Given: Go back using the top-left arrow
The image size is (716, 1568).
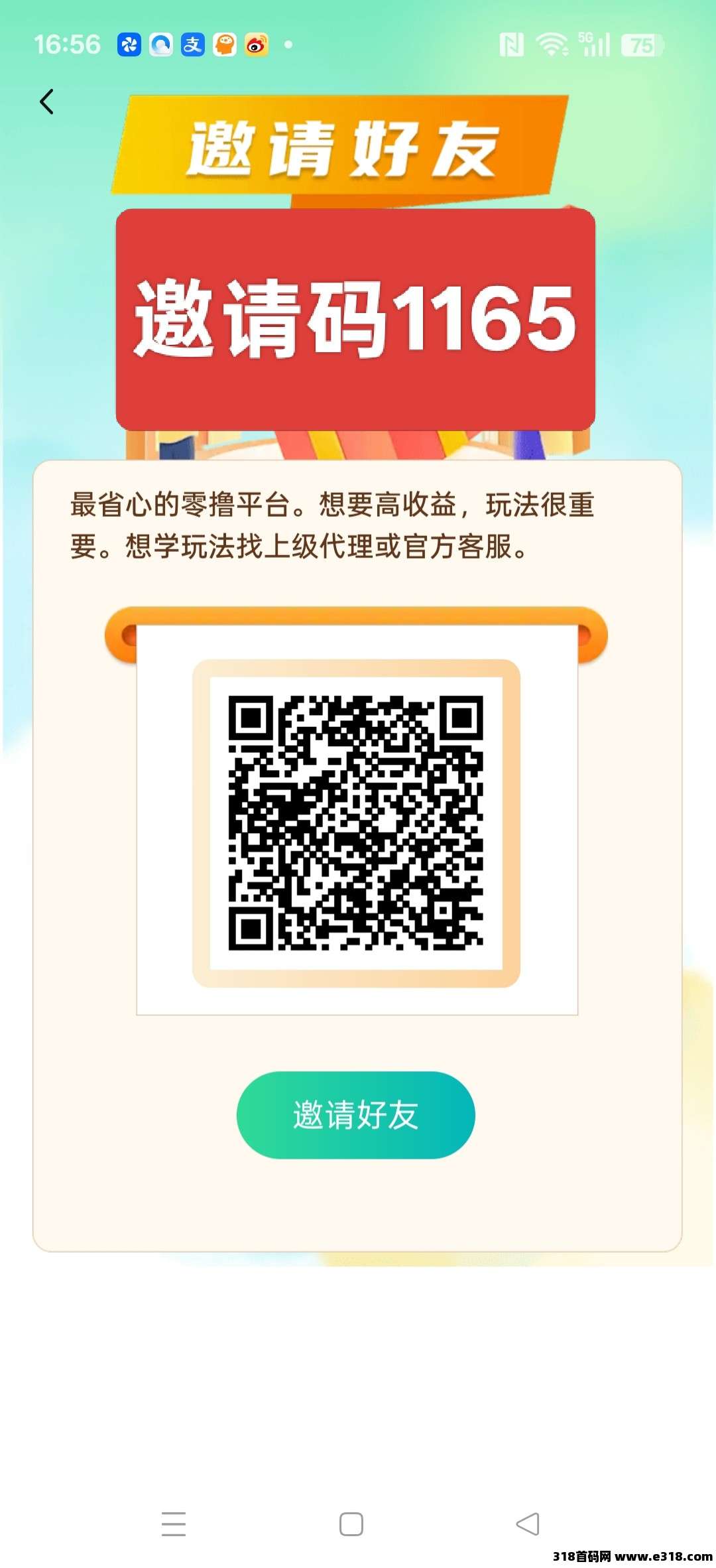Looking at the screenshot, I should (x=46, y=101).
